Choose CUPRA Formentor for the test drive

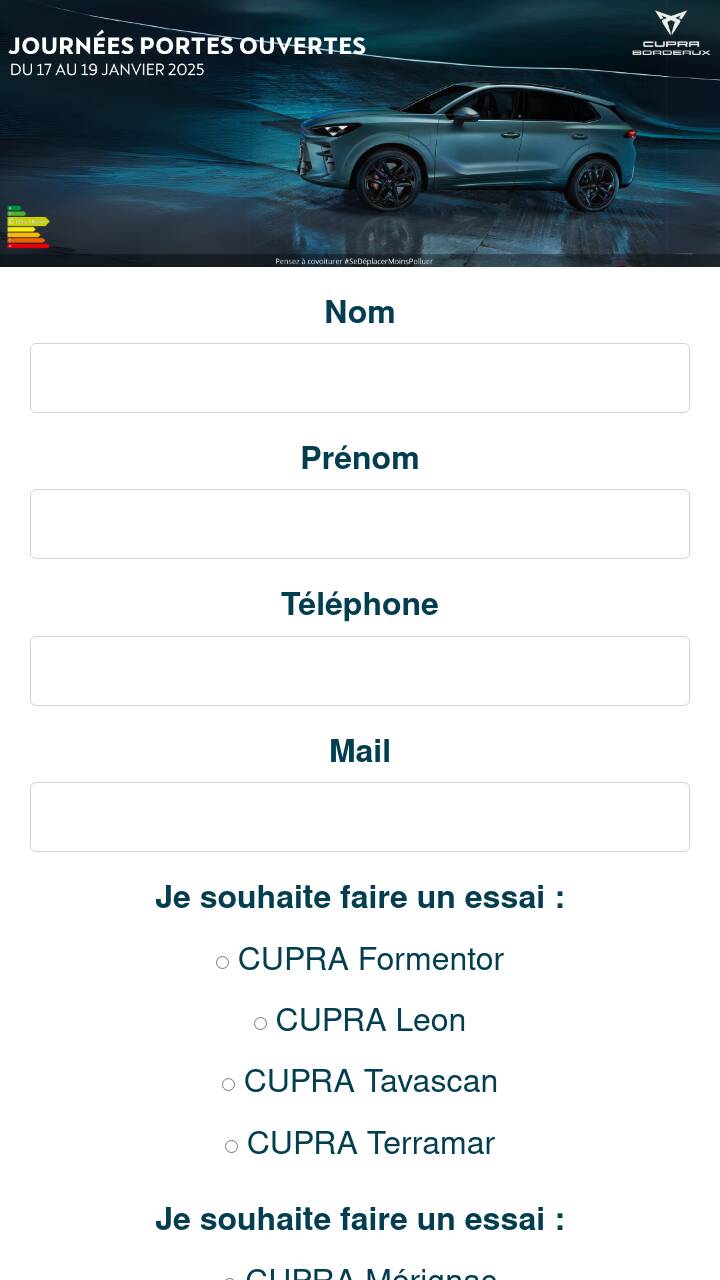pos(223,962)
